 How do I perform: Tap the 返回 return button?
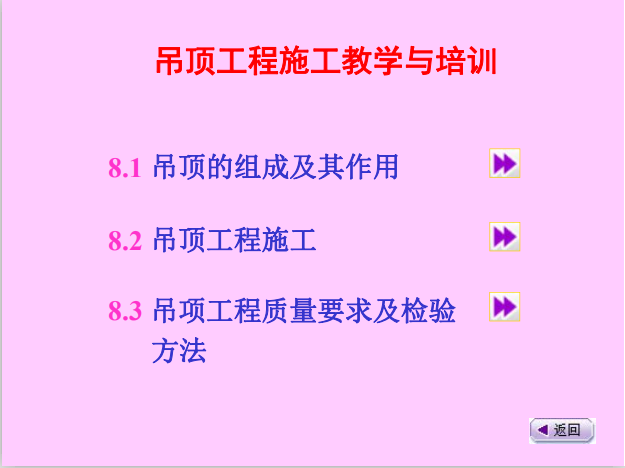point(561,430)
